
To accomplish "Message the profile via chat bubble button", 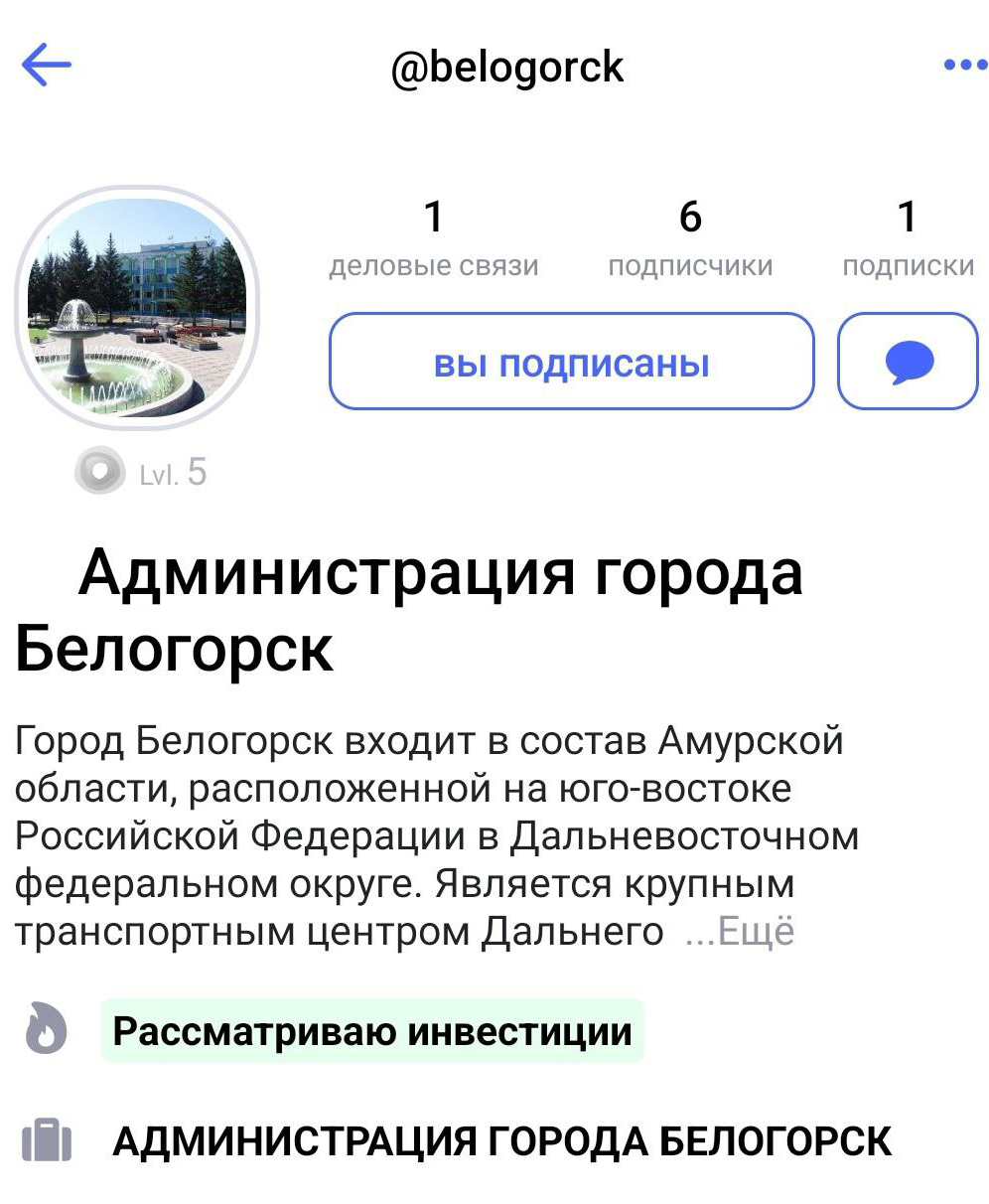I will 909,362.
